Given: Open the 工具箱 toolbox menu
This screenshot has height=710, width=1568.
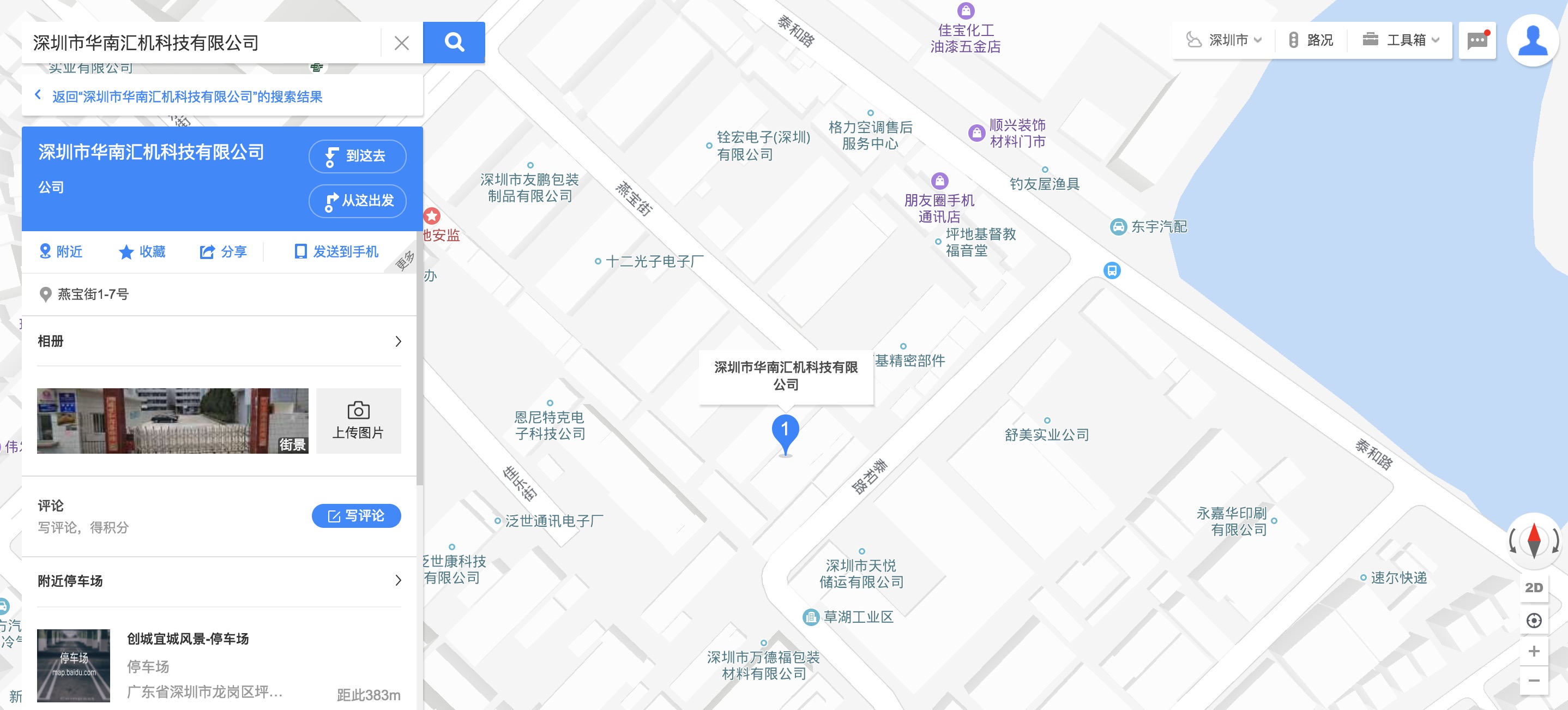Looking at the screenshot, I should click(x=1400, y=40).
